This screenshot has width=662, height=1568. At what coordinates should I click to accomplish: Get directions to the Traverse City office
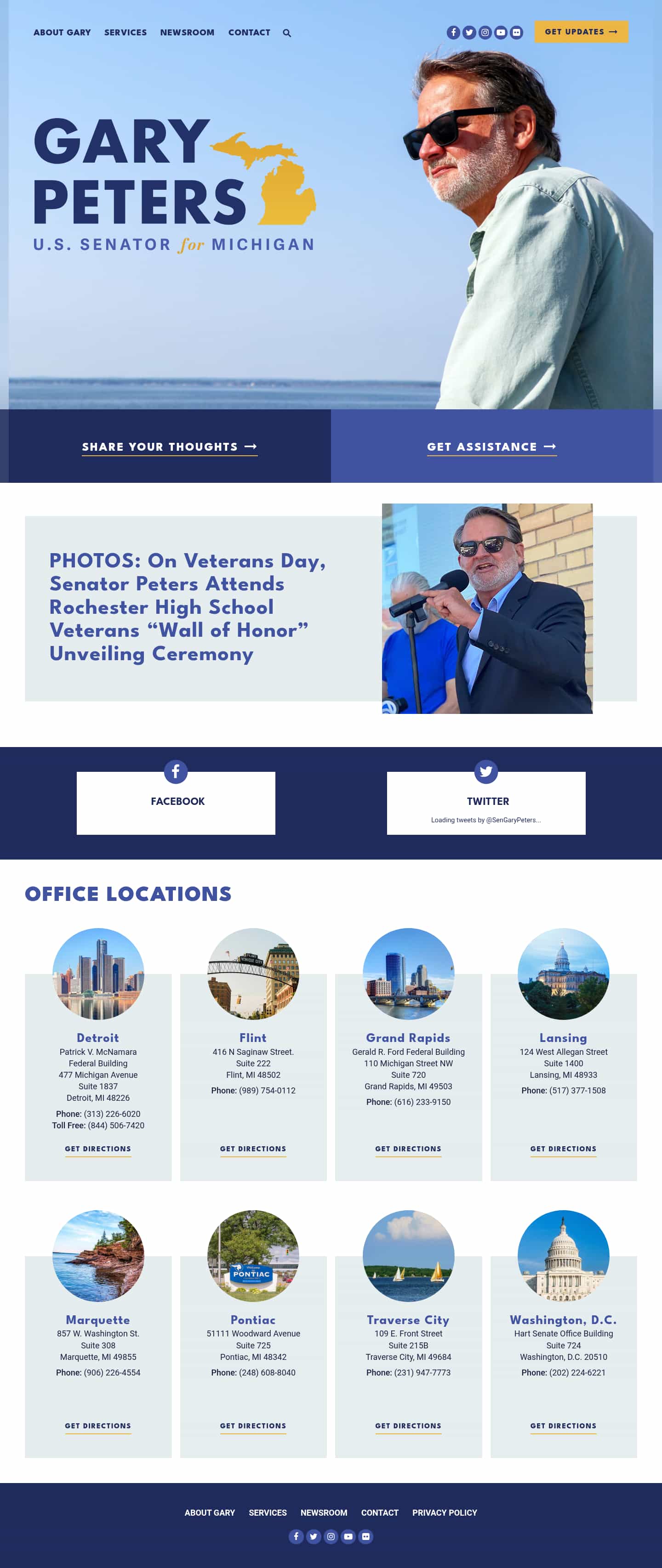click(x=408, y=1426)
